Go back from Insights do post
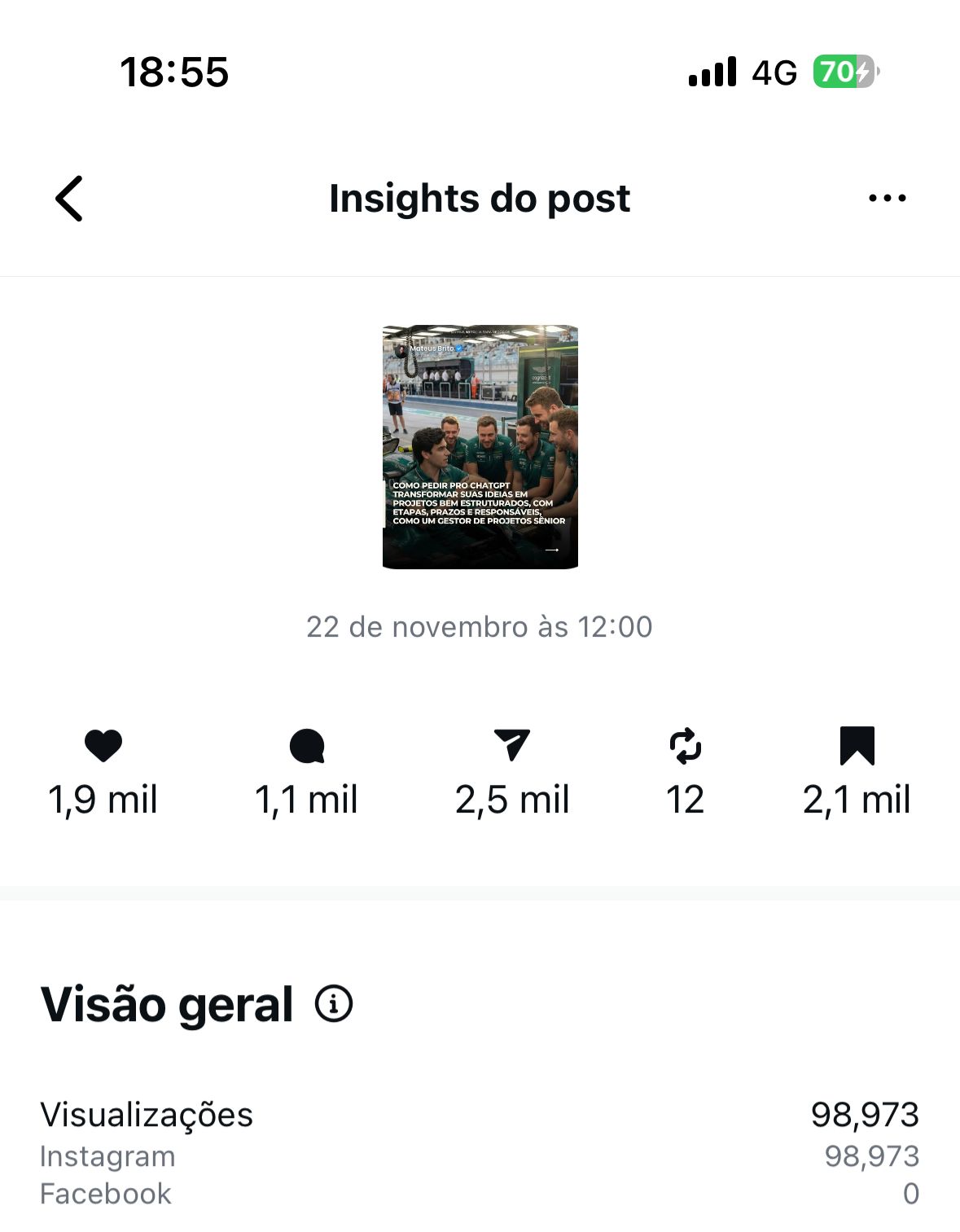The height and width of the screenshot is (1232, 960). point(70,198)
